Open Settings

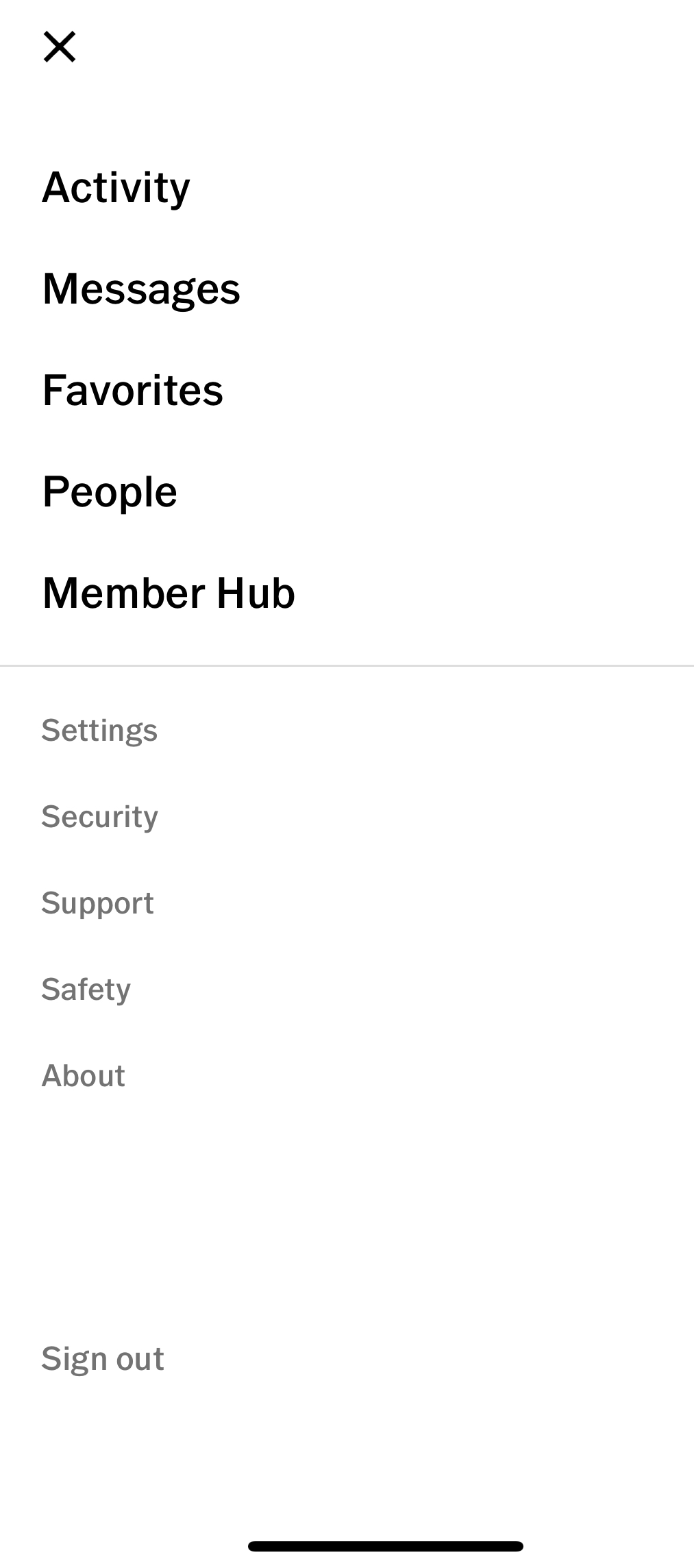click(99, 731)
